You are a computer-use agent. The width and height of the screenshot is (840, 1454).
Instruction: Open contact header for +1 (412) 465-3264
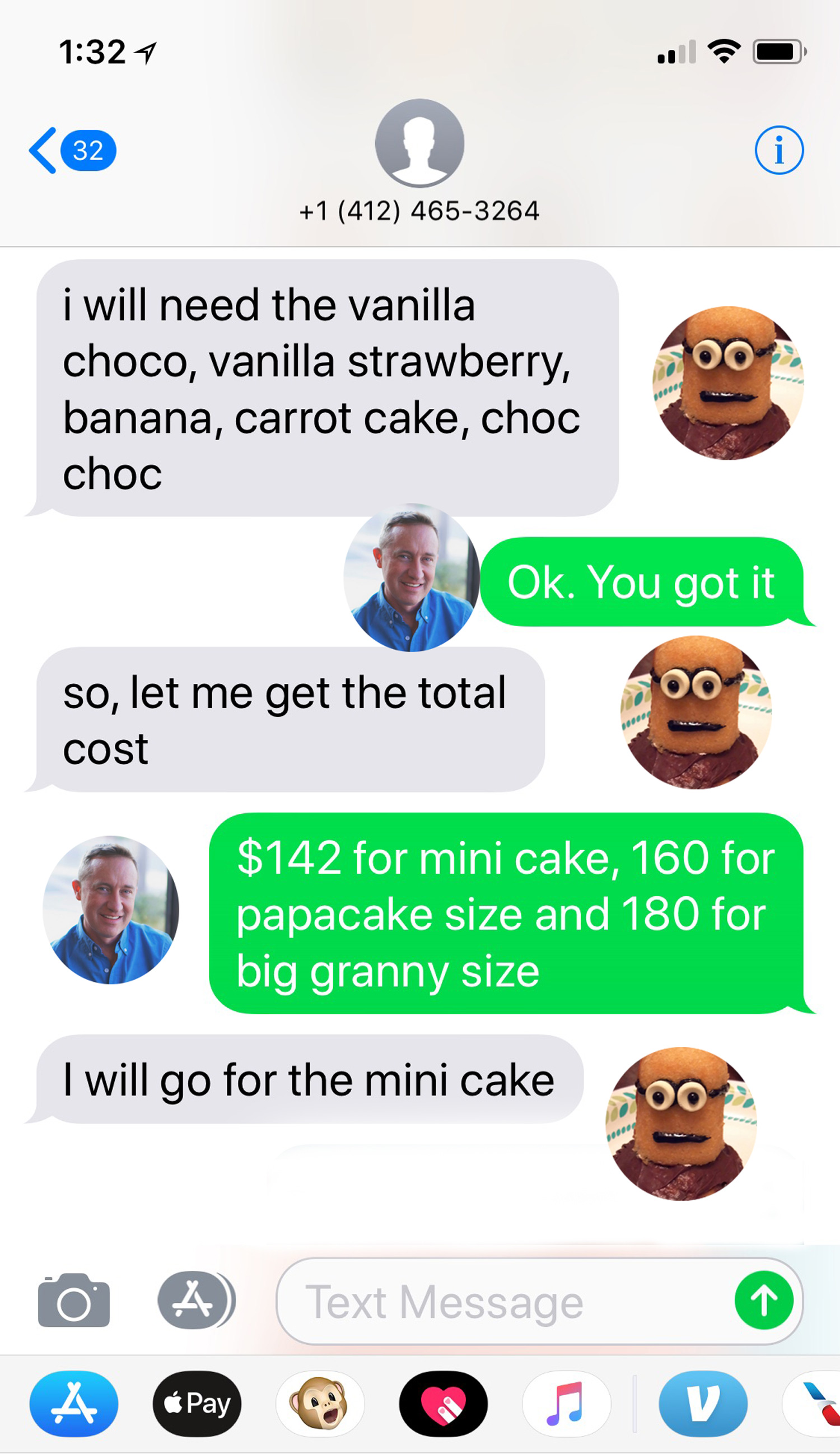point(419,161)
